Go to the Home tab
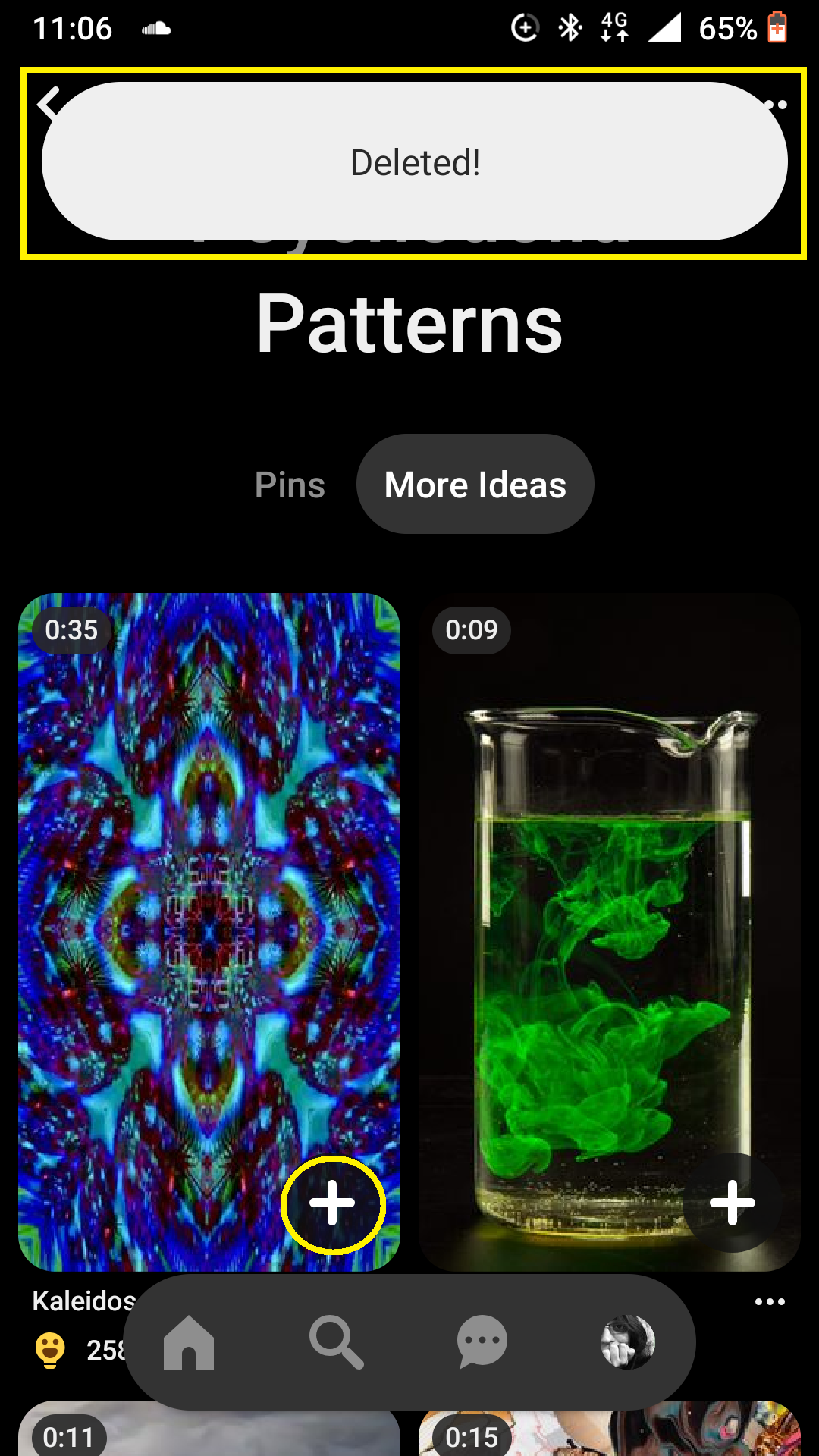This screenshot has width=819, height=1456. click(189, 1342)
